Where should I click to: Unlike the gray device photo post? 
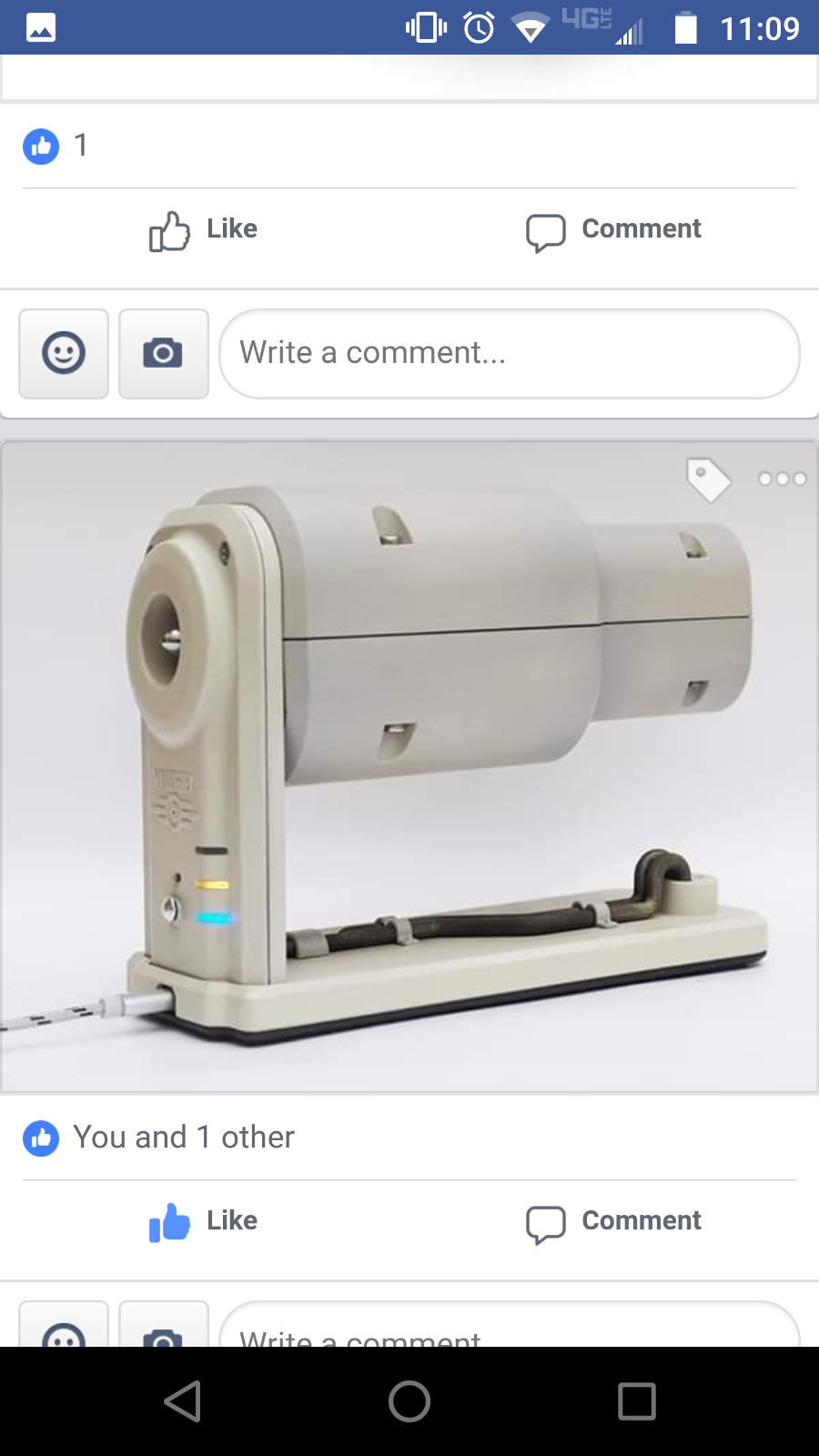click(x=204, y=1221)
